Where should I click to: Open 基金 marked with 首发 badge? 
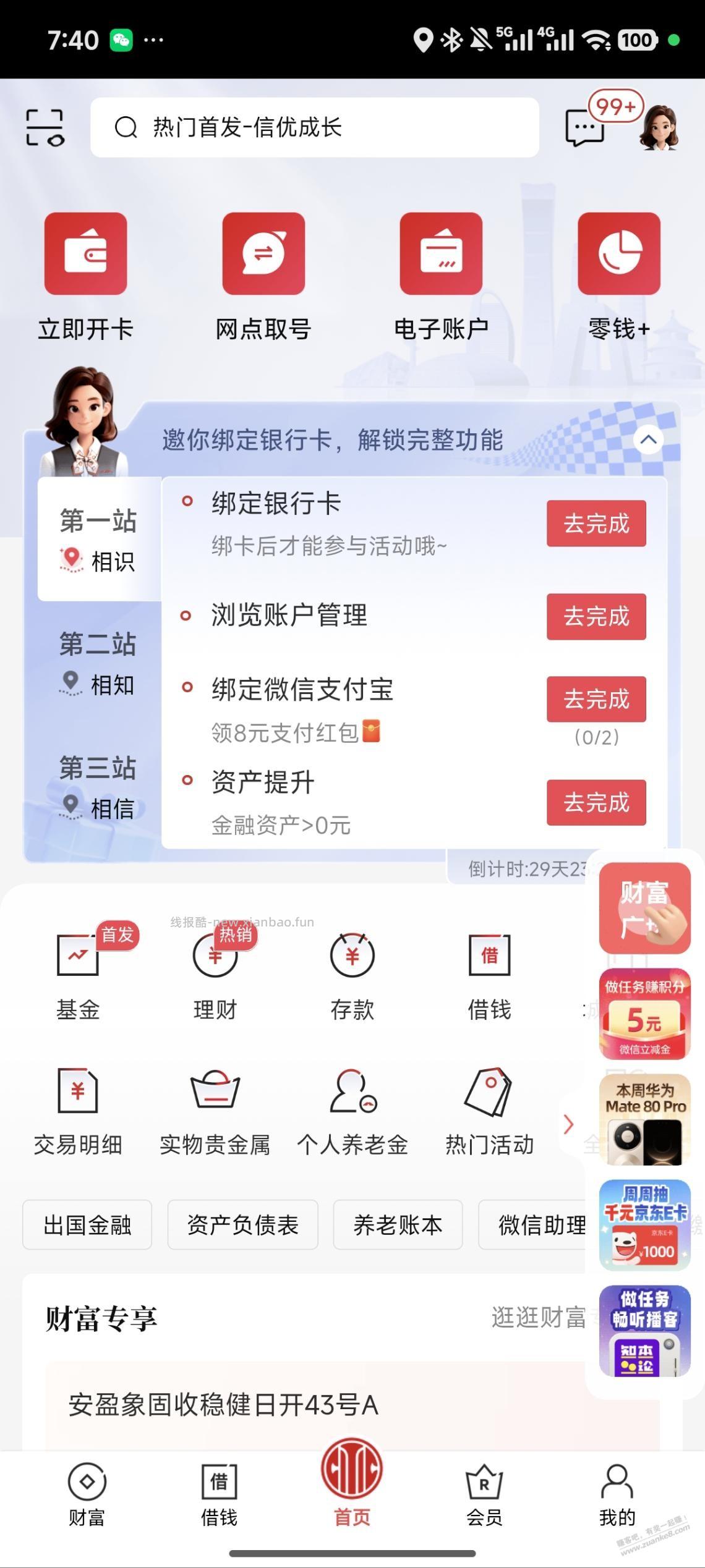(x=78, y=954)
